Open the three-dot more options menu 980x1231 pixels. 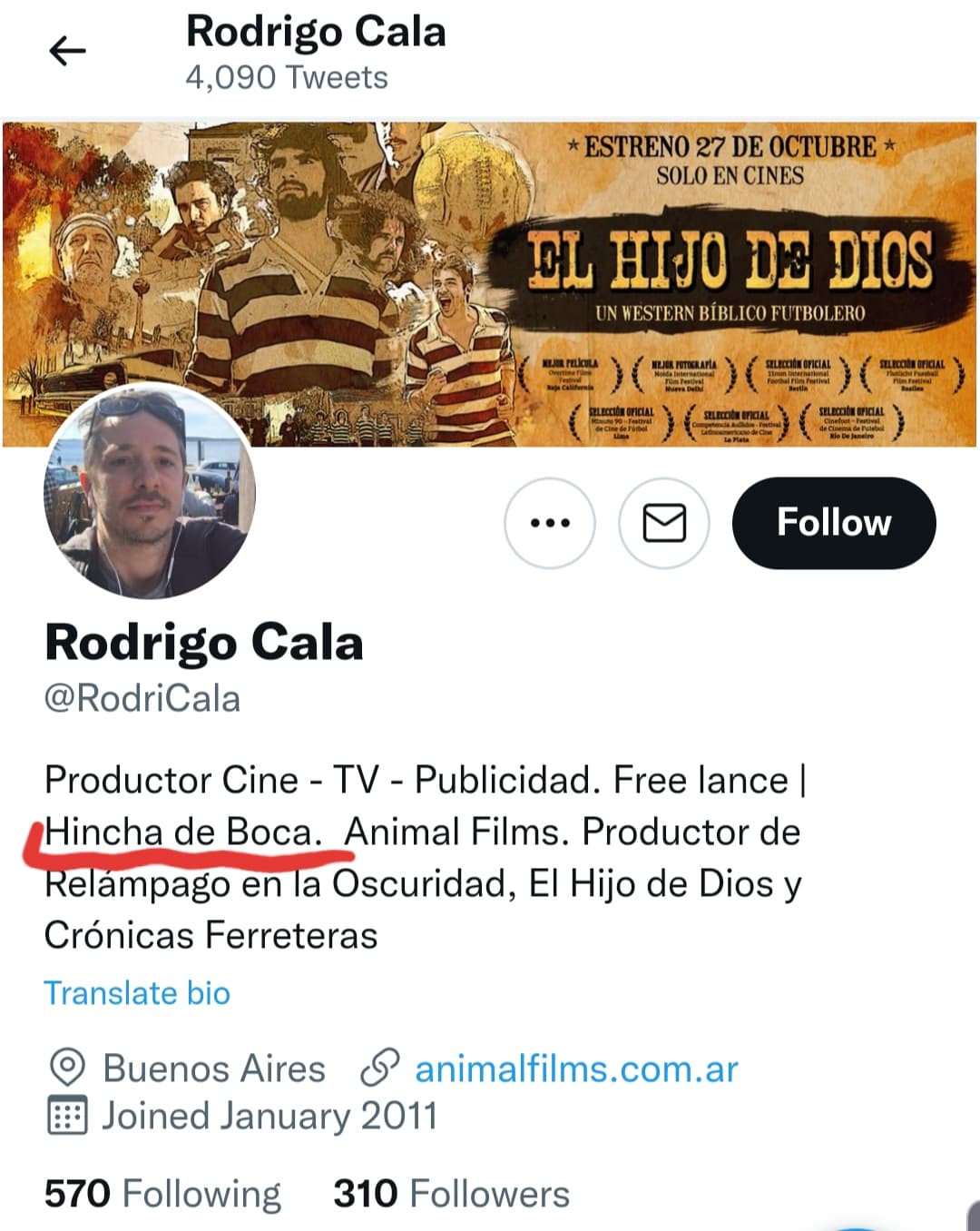coord(550,523)
